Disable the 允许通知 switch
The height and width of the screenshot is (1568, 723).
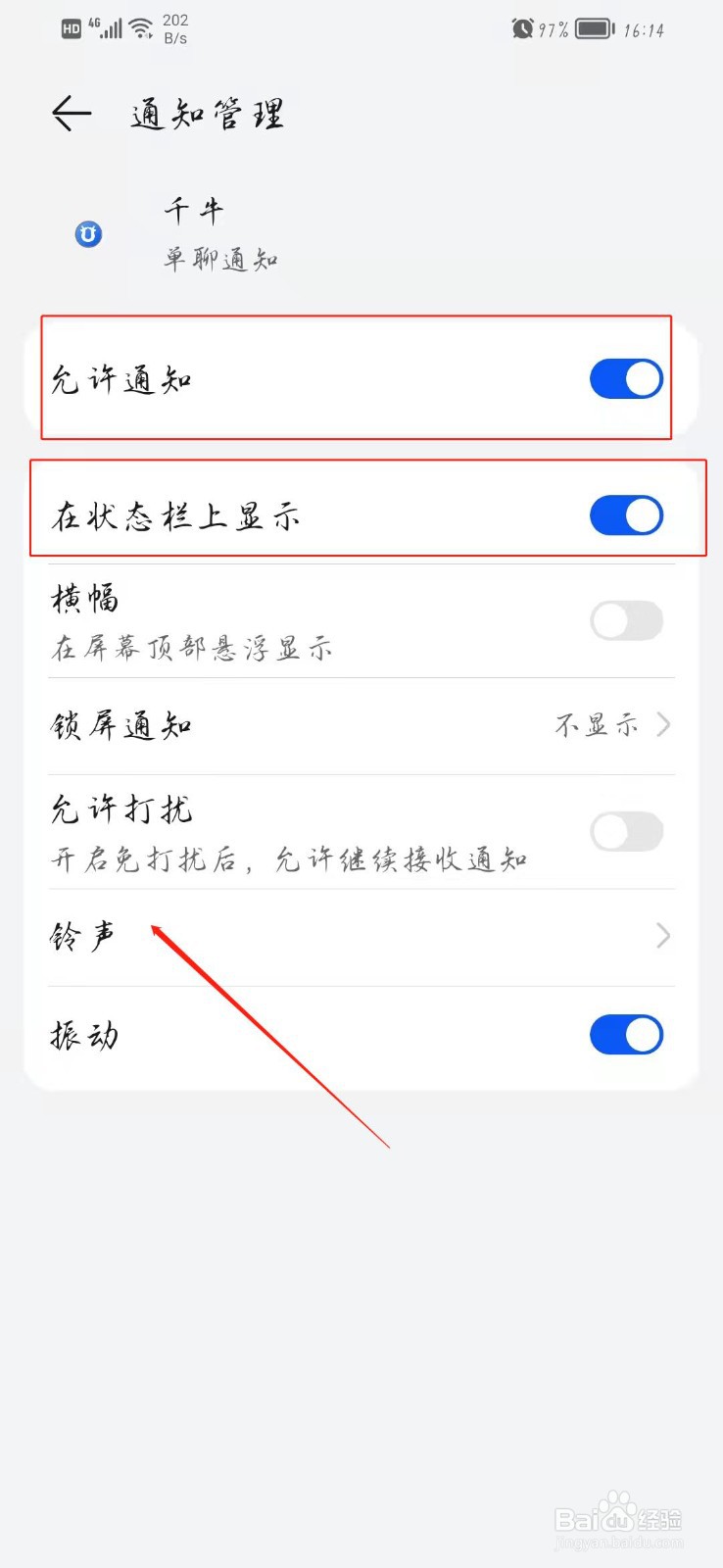click(x=625, y=378)
